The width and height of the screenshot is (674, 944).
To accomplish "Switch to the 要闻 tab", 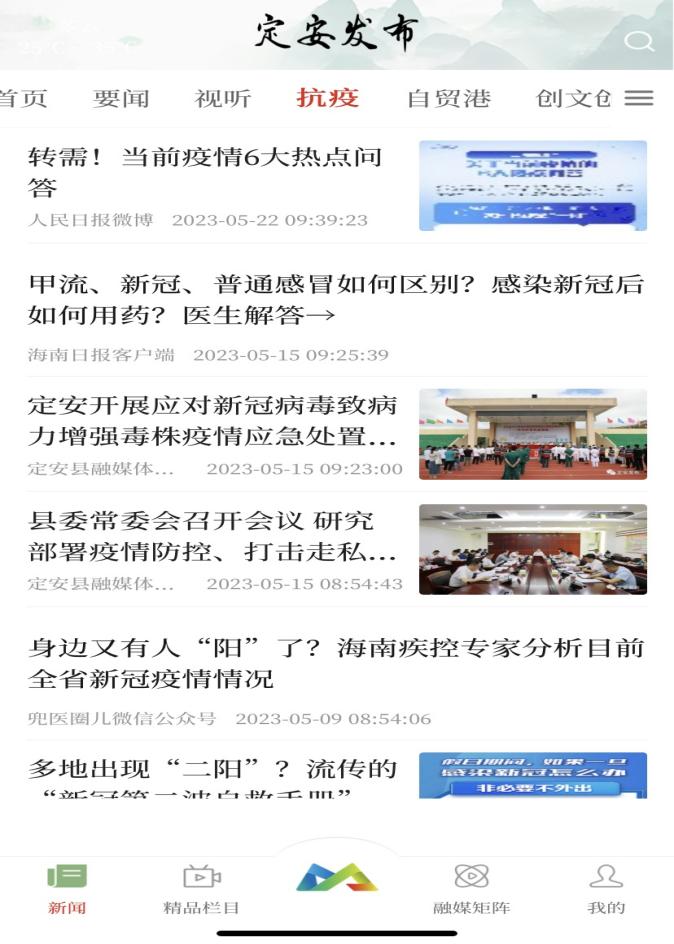I will tap(121, 98).
